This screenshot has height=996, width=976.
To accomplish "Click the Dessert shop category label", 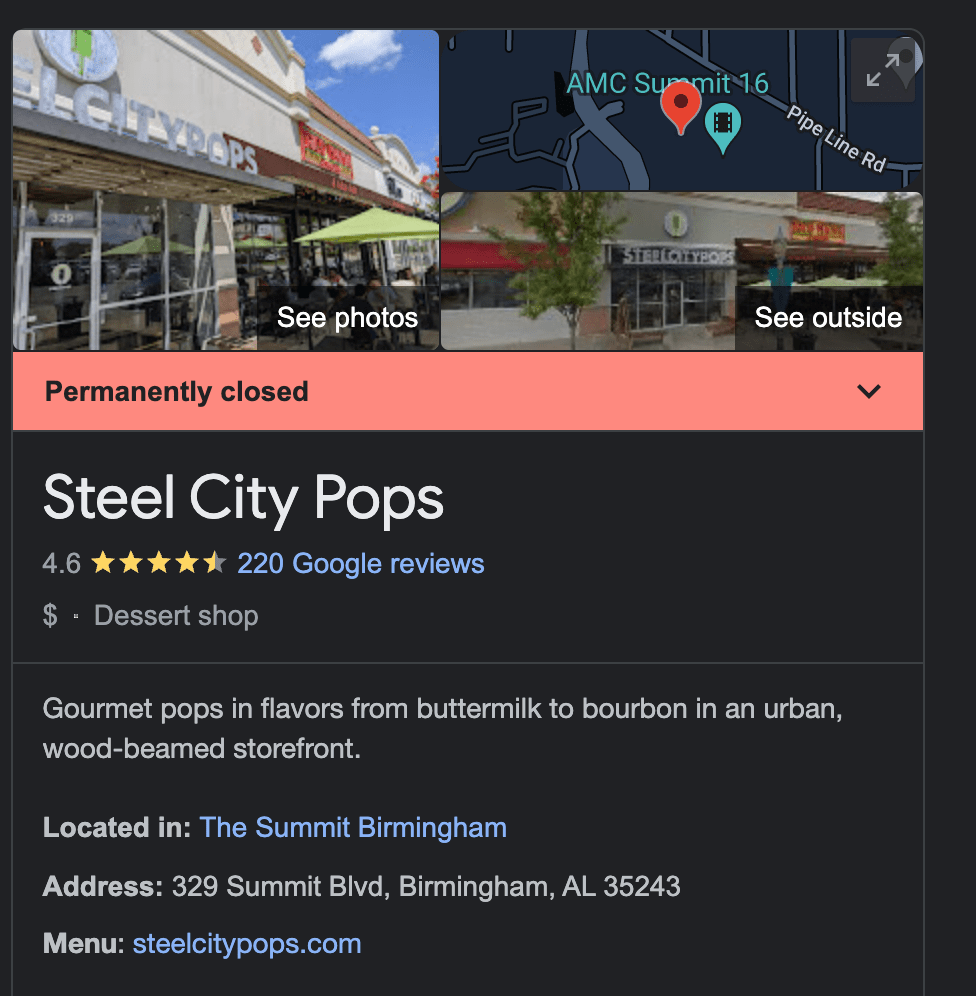I will (x=176, y=615).
